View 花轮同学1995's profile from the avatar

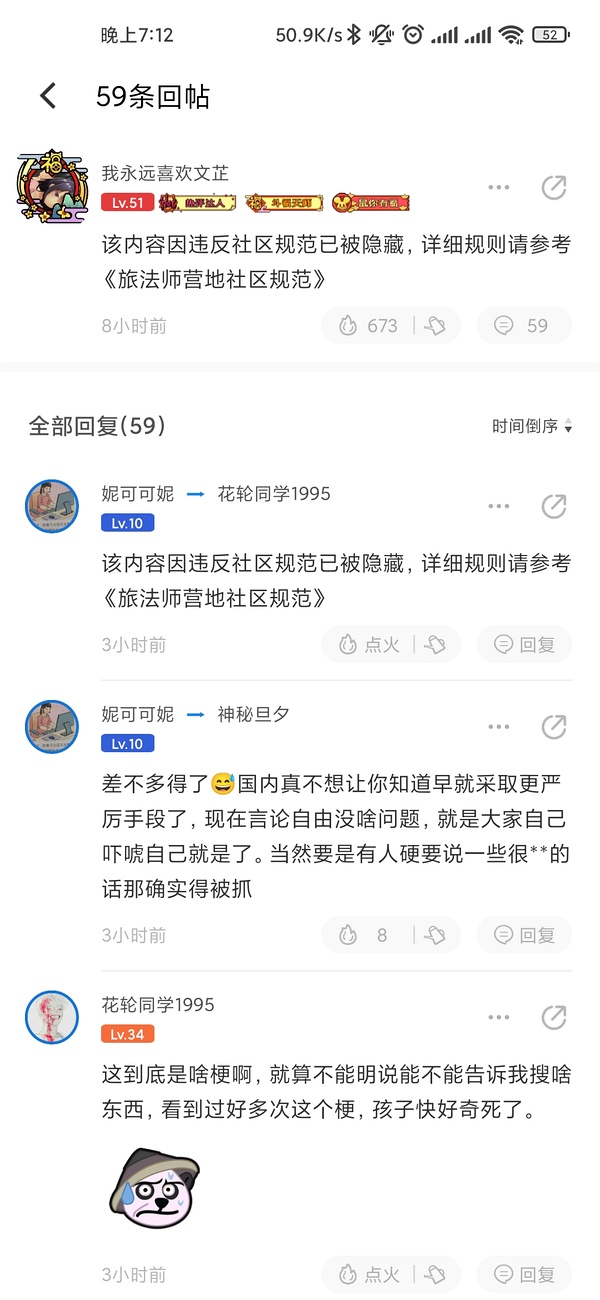pyautogui.click(x=51, y=1017)
